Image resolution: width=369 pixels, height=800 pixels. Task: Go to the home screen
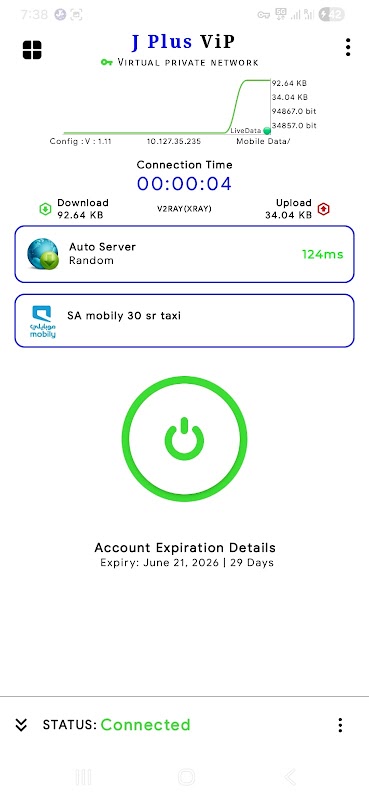point(186,777)
